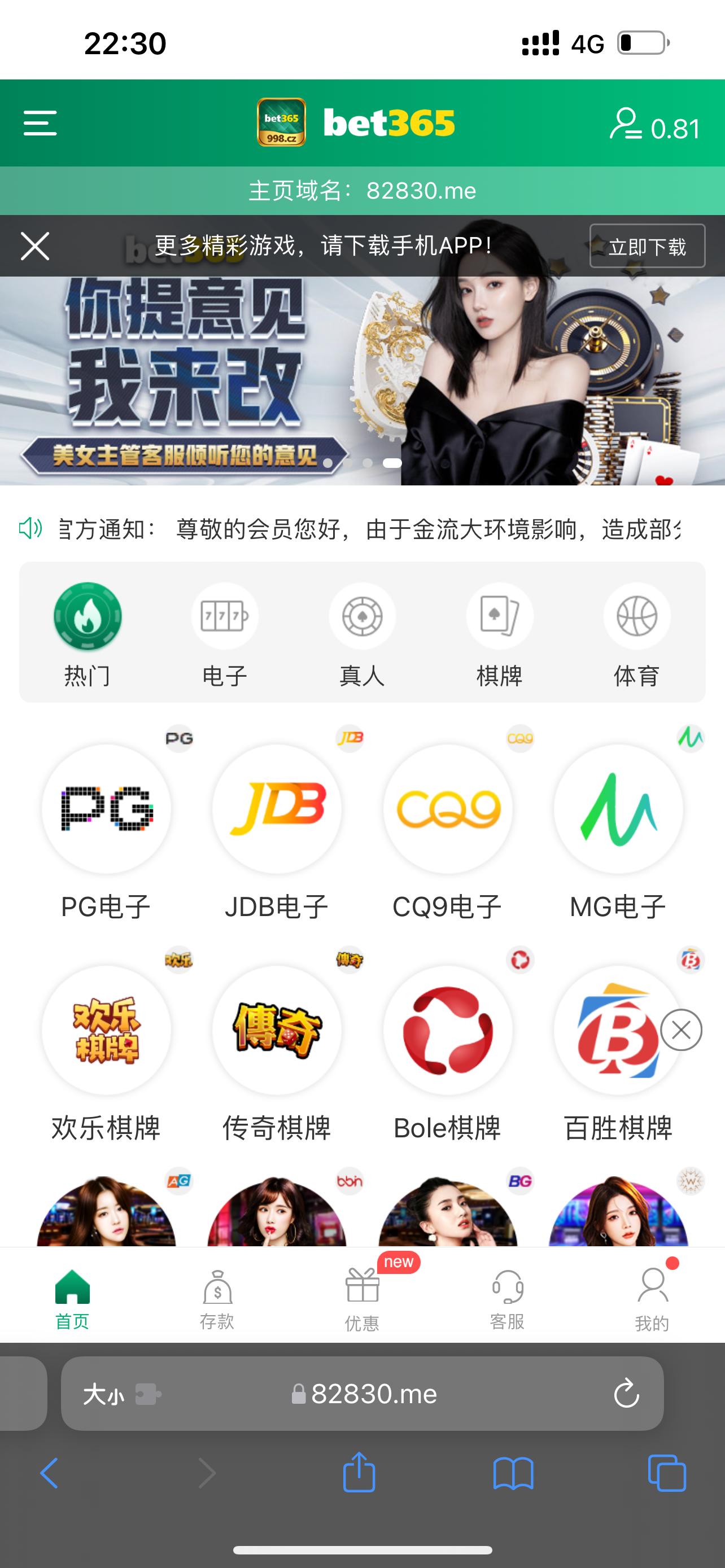Open the 棋牌 card games category
The width and height of the screenshot is (725, 1568).
coord(500,616)
